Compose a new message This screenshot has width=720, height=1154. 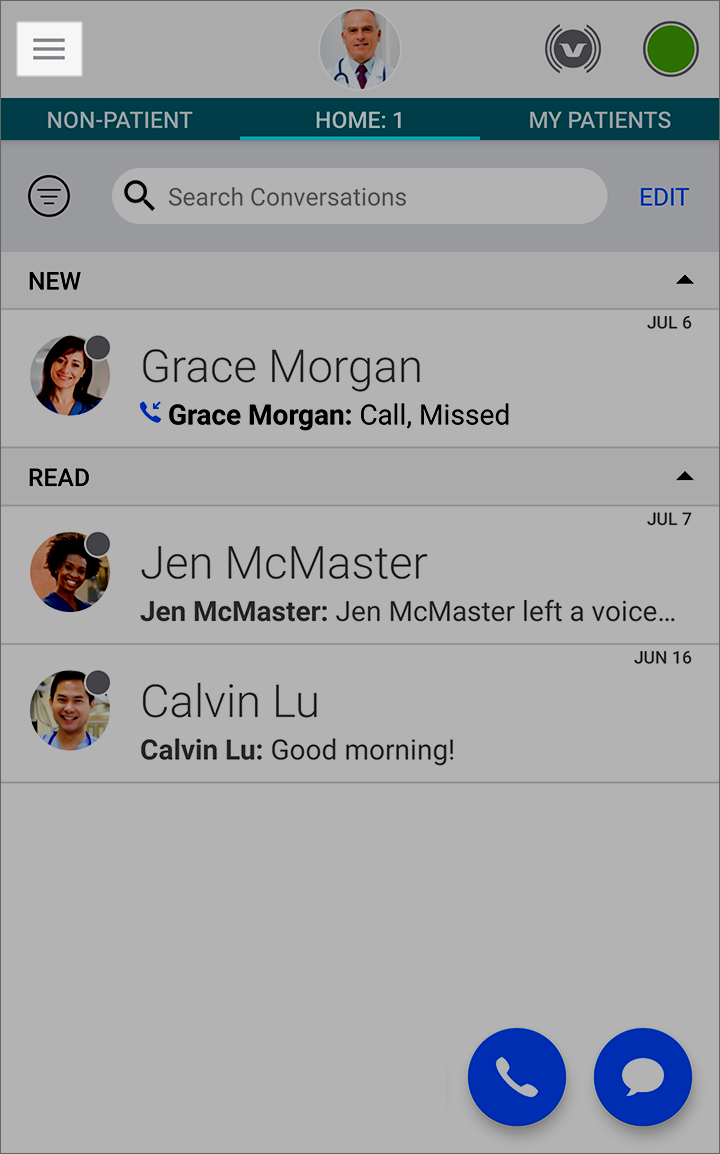pos(643,1077)
